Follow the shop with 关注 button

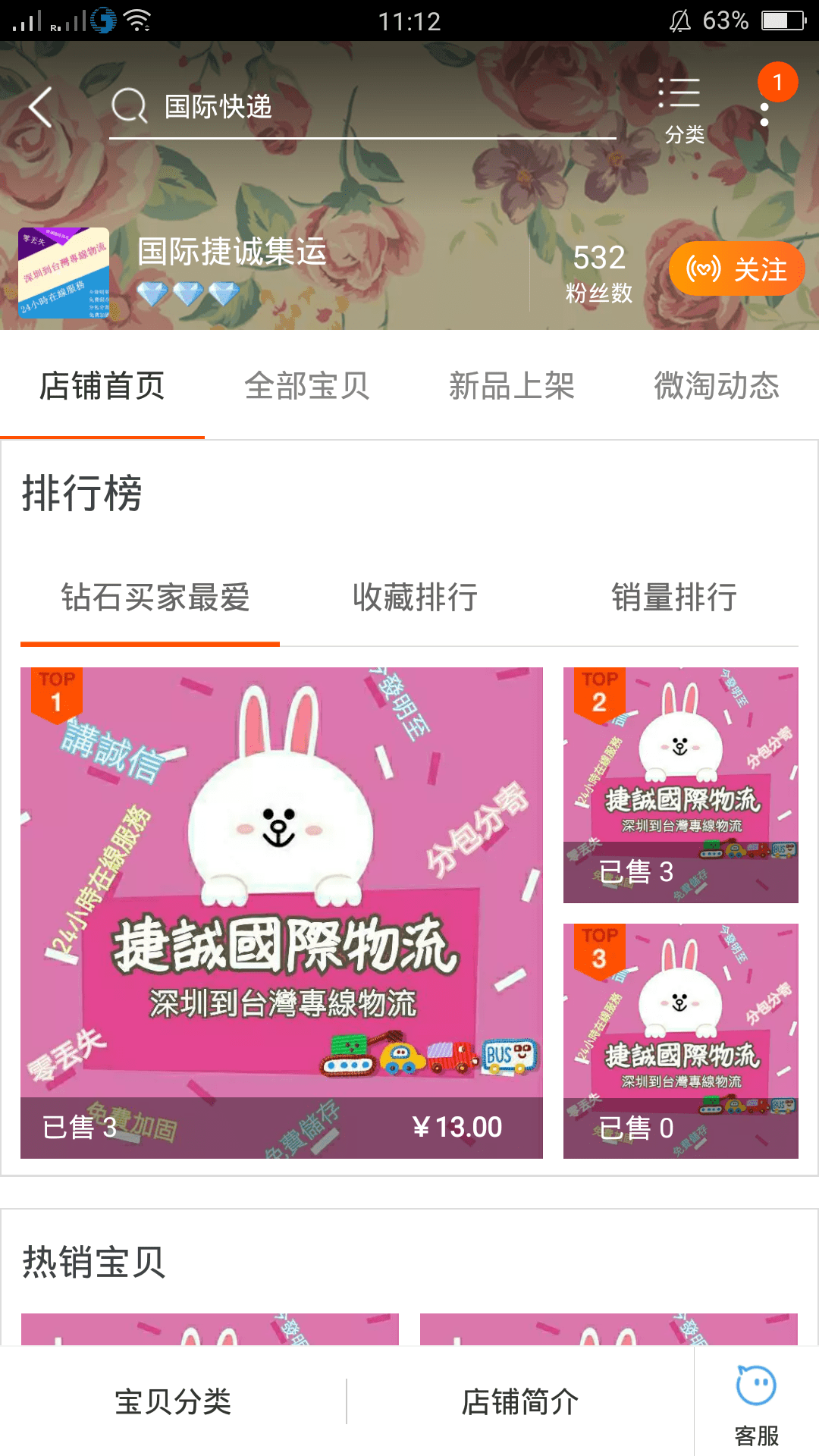736,268
